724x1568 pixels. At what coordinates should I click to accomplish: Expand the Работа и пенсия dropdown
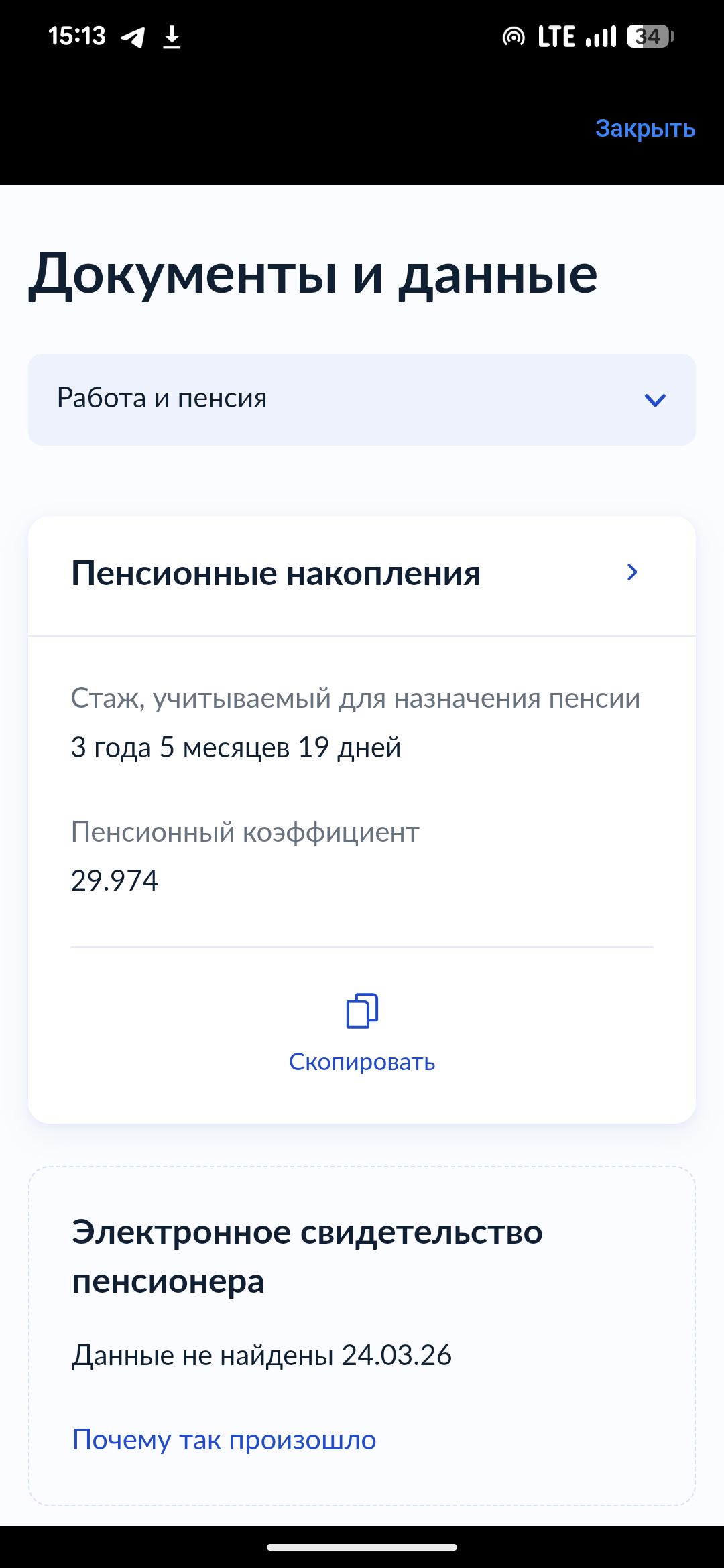coord(362,399)
